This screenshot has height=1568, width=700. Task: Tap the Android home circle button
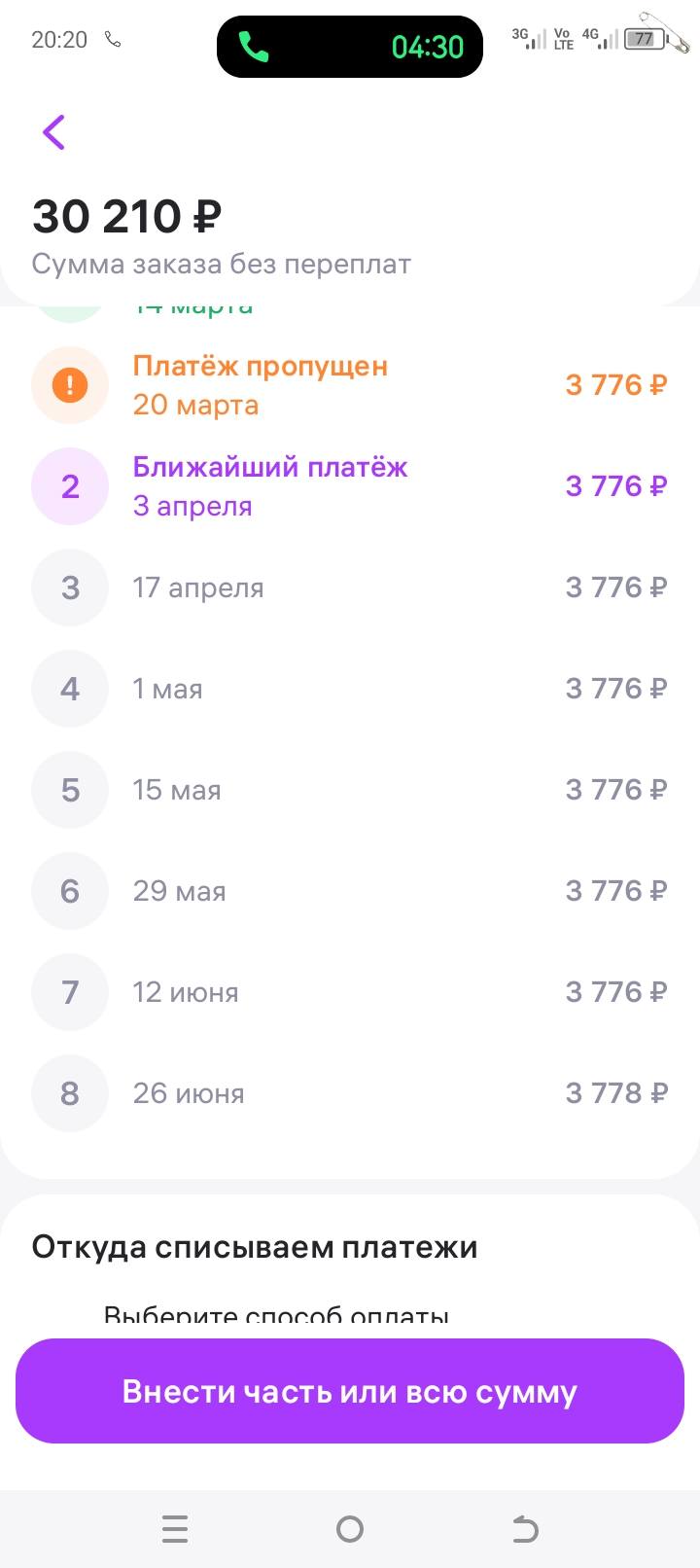(349, 1528)
